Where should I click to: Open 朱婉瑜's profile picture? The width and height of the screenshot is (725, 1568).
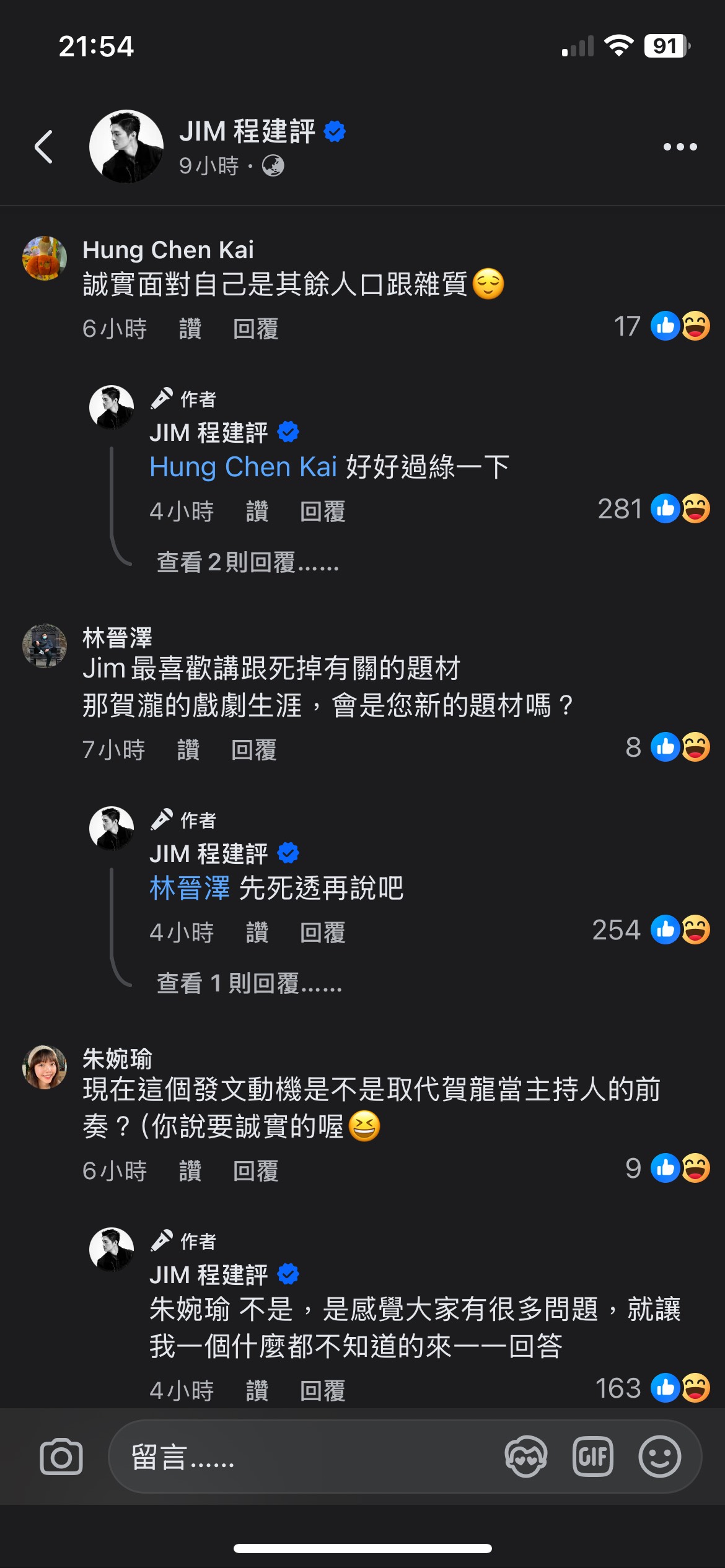[x=45, y=1067]
